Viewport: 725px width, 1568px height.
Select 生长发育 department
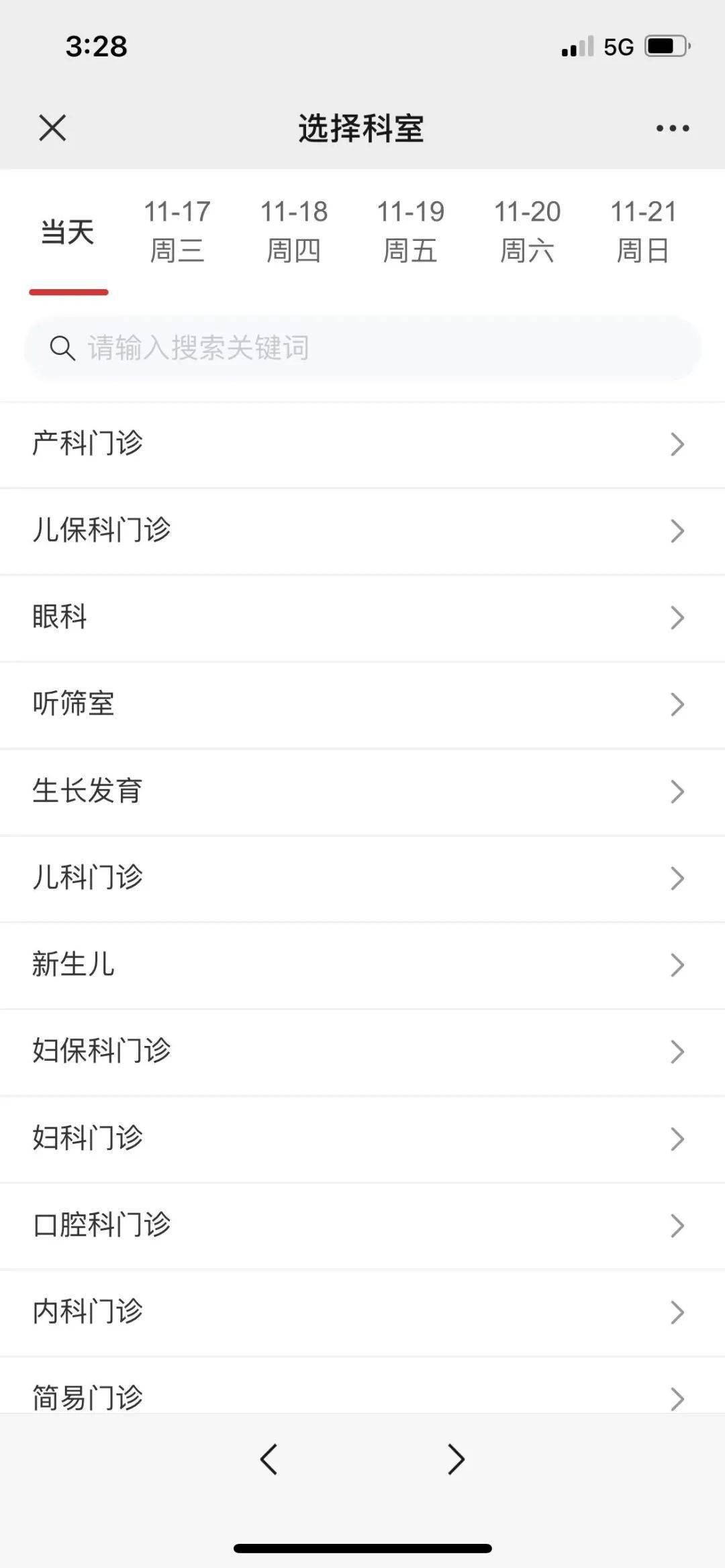coord(362,791)
